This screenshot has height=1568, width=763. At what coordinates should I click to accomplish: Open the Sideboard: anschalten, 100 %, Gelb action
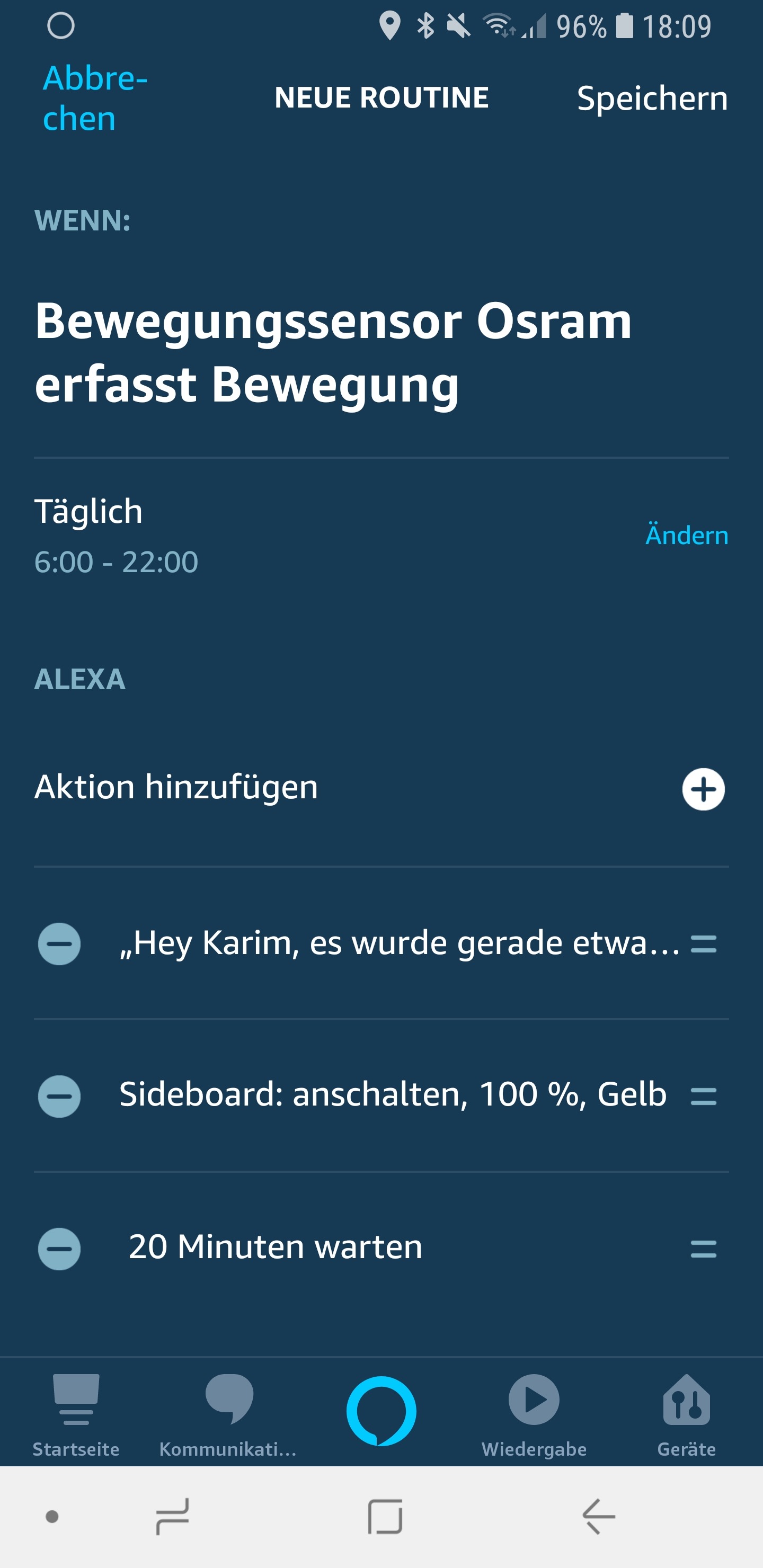[393, 1094]
